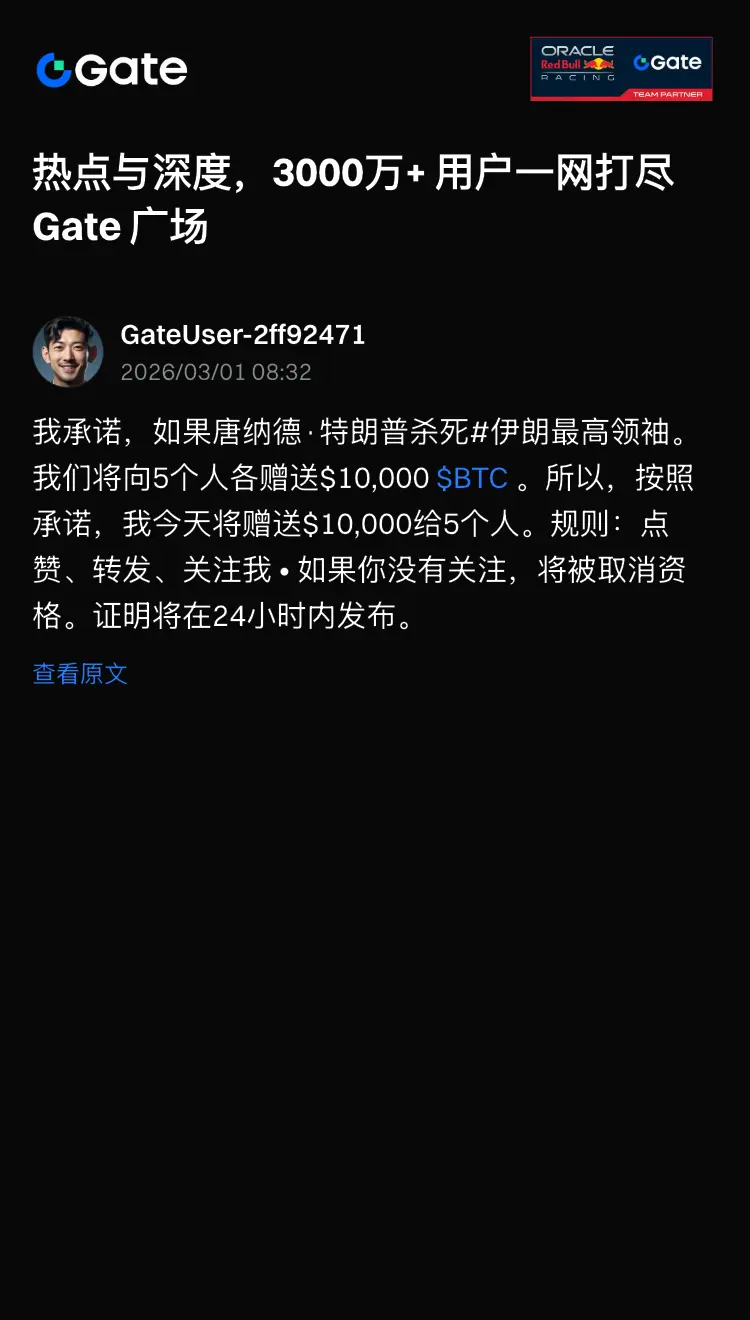Viewport: 750px width, 1320px height.
Task: Click the Red Bull Racing bull emblem
Action: click(598, 64)
